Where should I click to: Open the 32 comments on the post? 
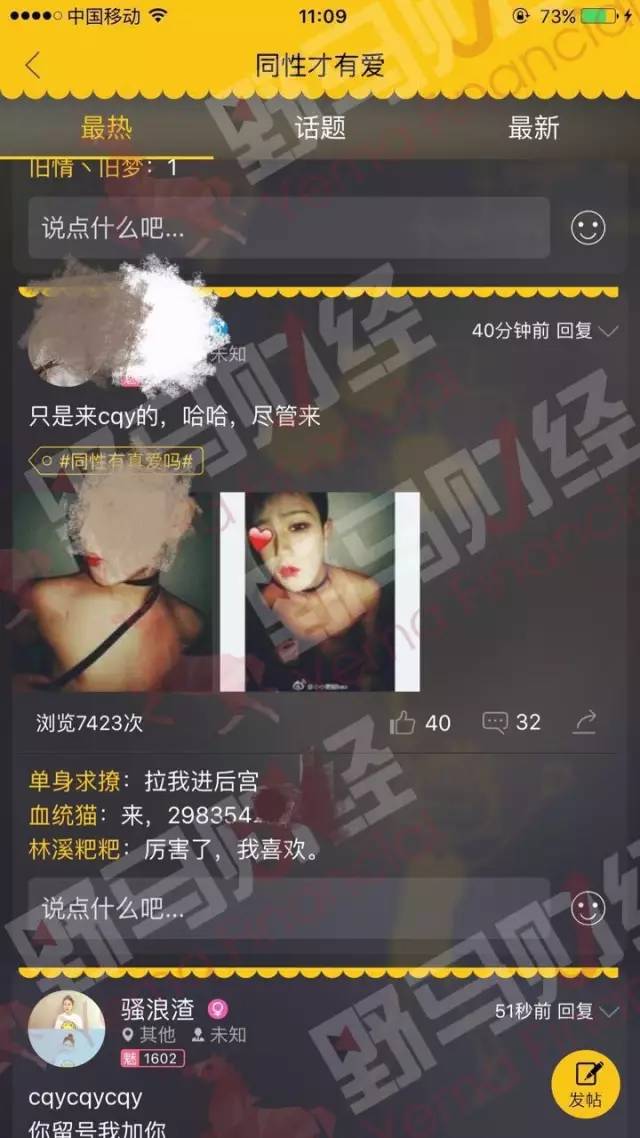(511, 722)
